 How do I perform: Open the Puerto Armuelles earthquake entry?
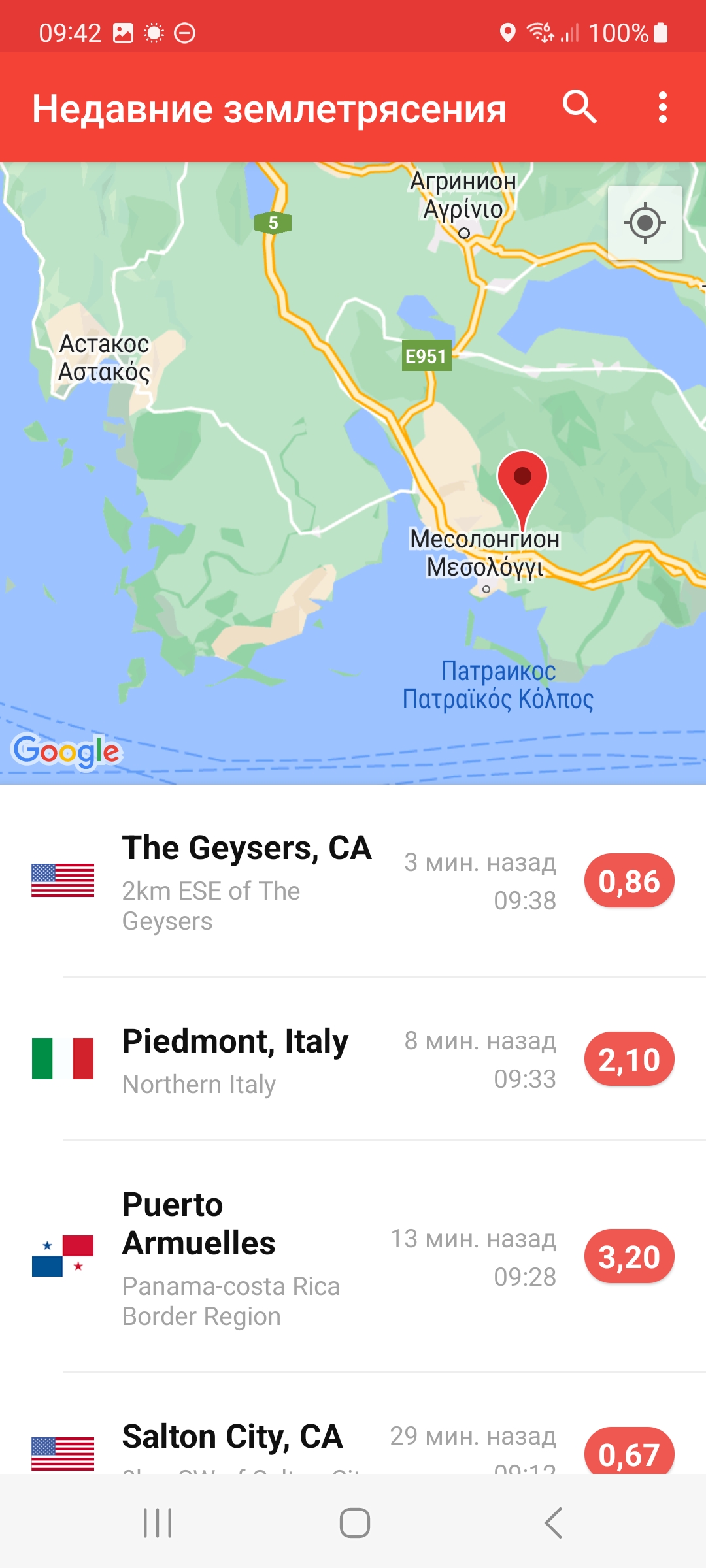[353, 1256]
